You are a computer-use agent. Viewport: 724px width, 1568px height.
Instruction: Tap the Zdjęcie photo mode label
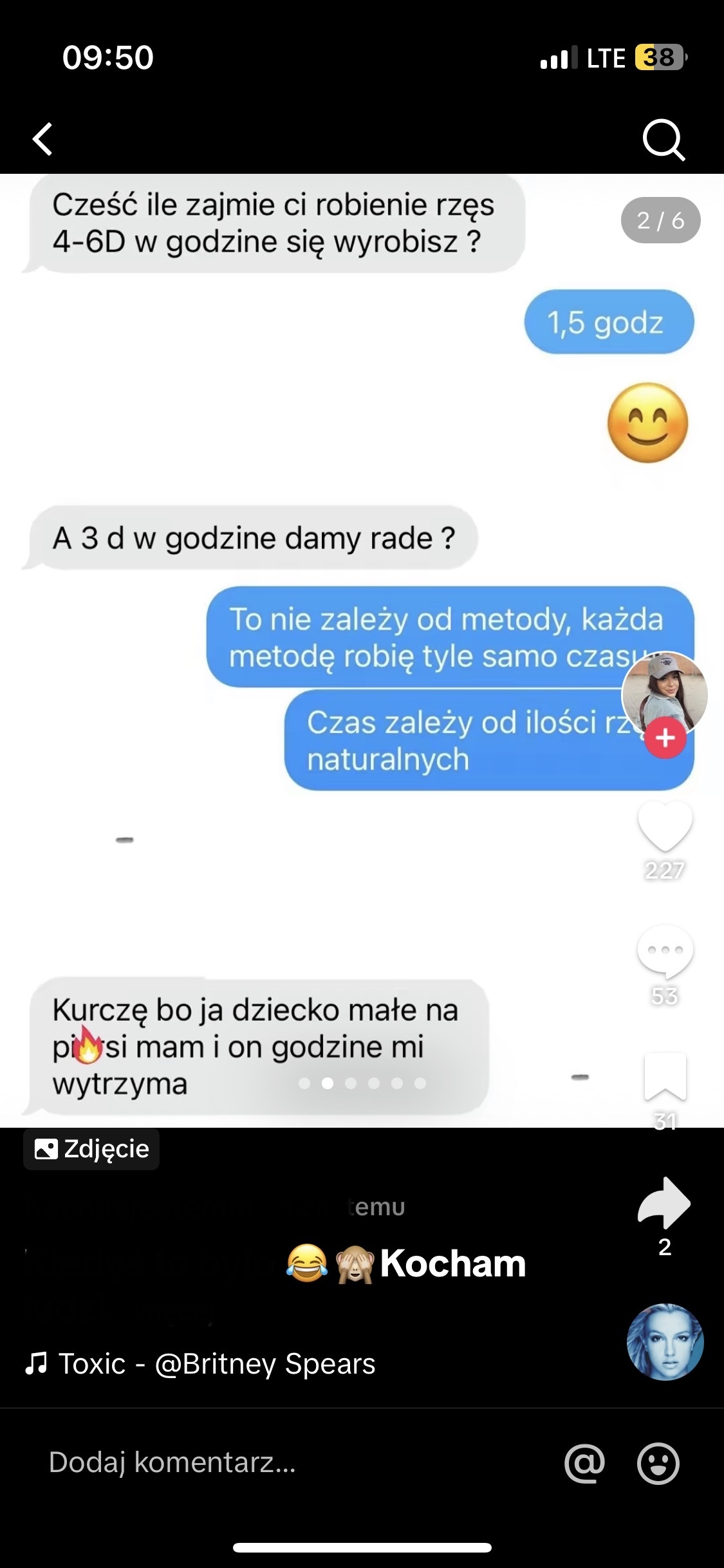pyautogui.click(x=91, y=1149)
